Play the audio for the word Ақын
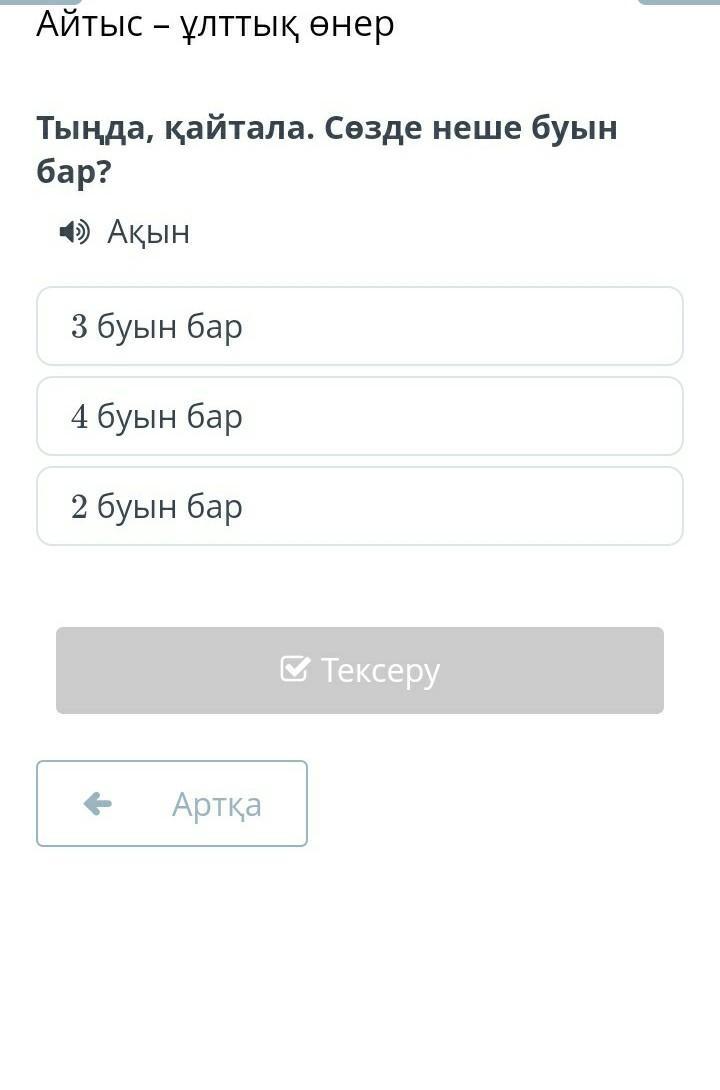 click(x=75, y=232)
